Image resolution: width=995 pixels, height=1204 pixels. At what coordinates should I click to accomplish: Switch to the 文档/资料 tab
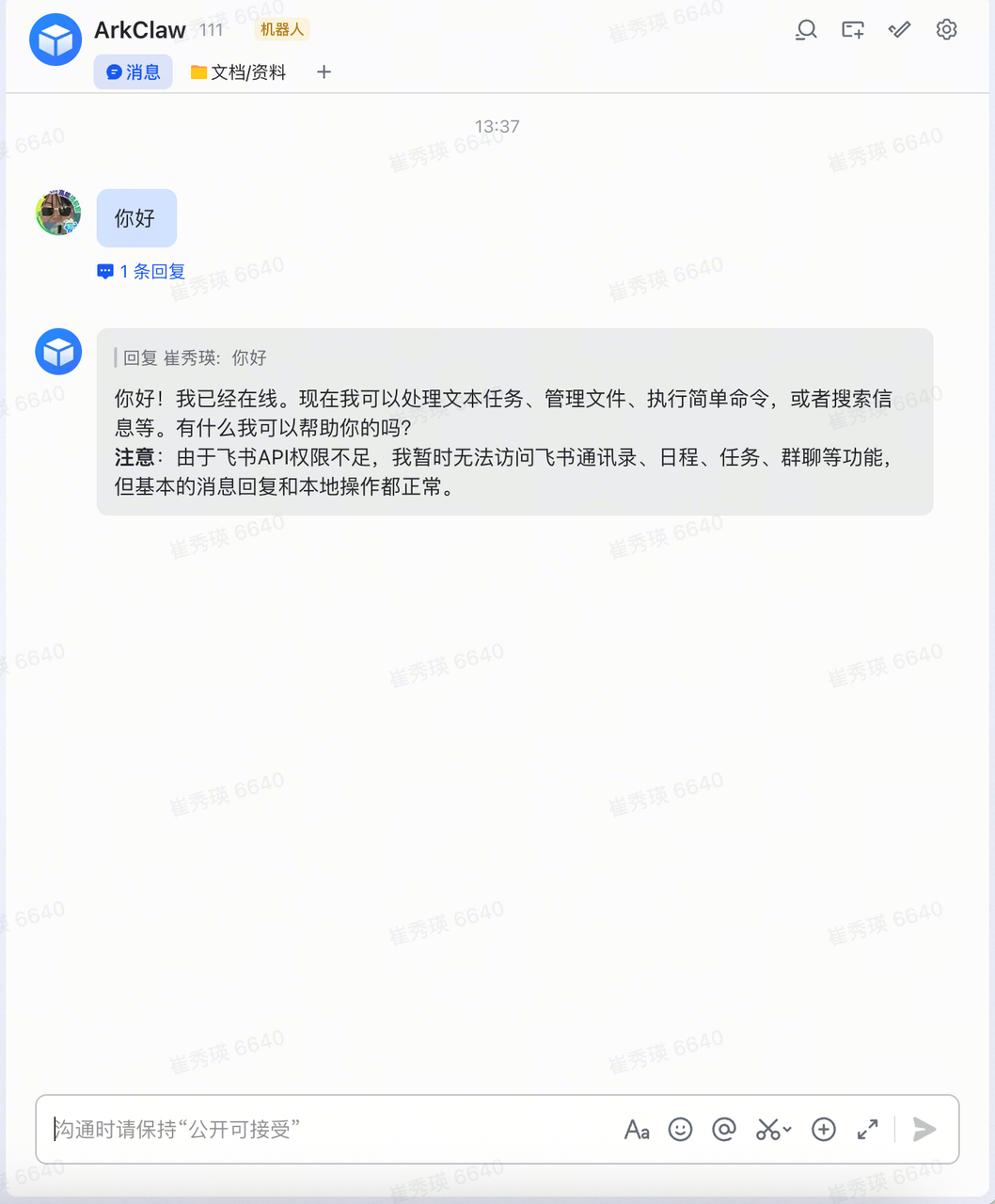[239, 72]
